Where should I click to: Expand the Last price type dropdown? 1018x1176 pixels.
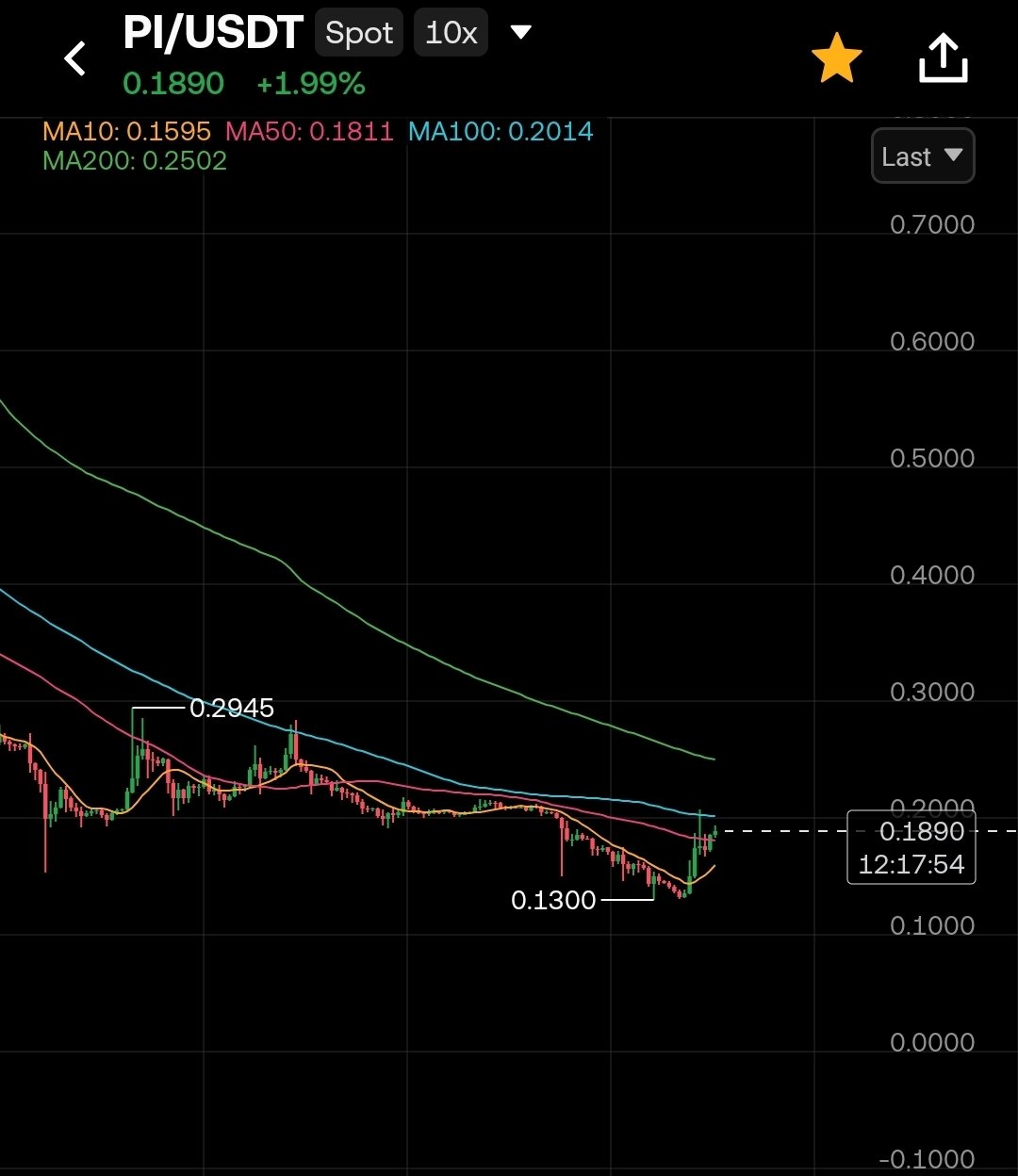pos(922,156)
